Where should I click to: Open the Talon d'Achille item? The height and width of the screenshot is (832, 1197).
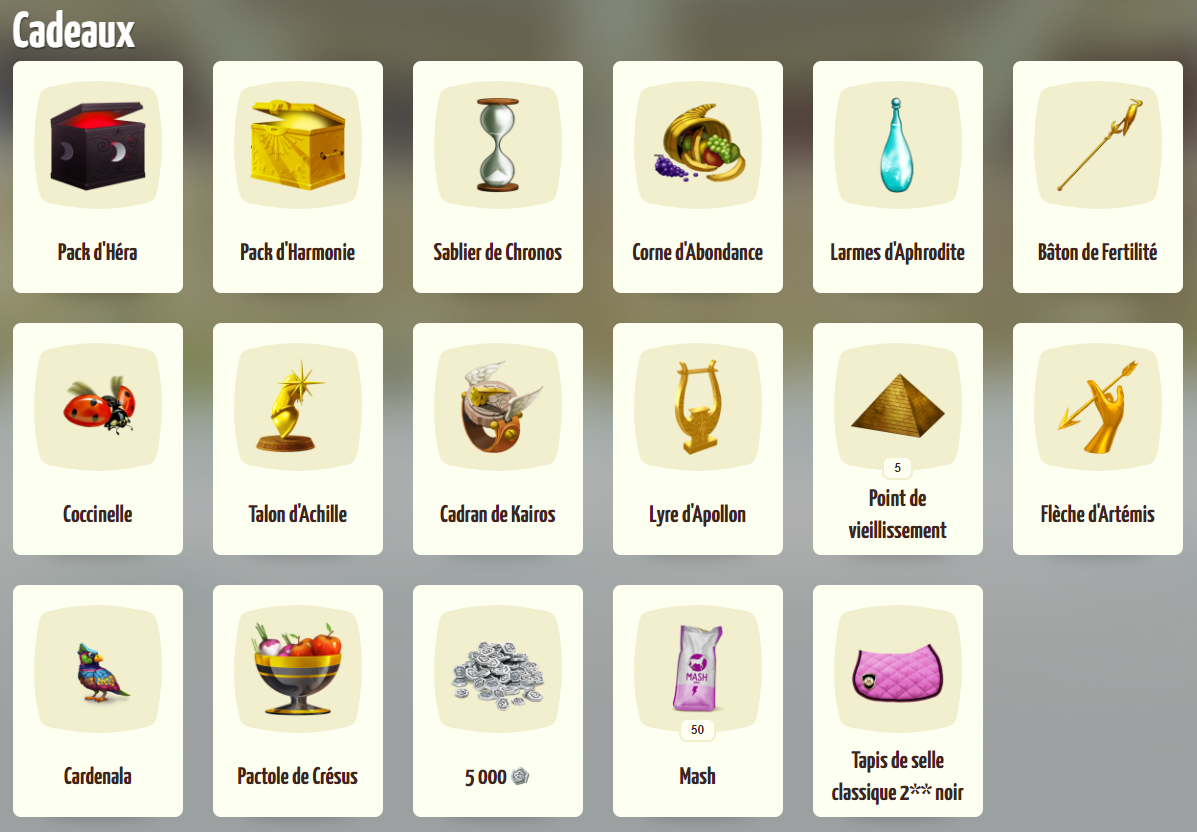298,439
